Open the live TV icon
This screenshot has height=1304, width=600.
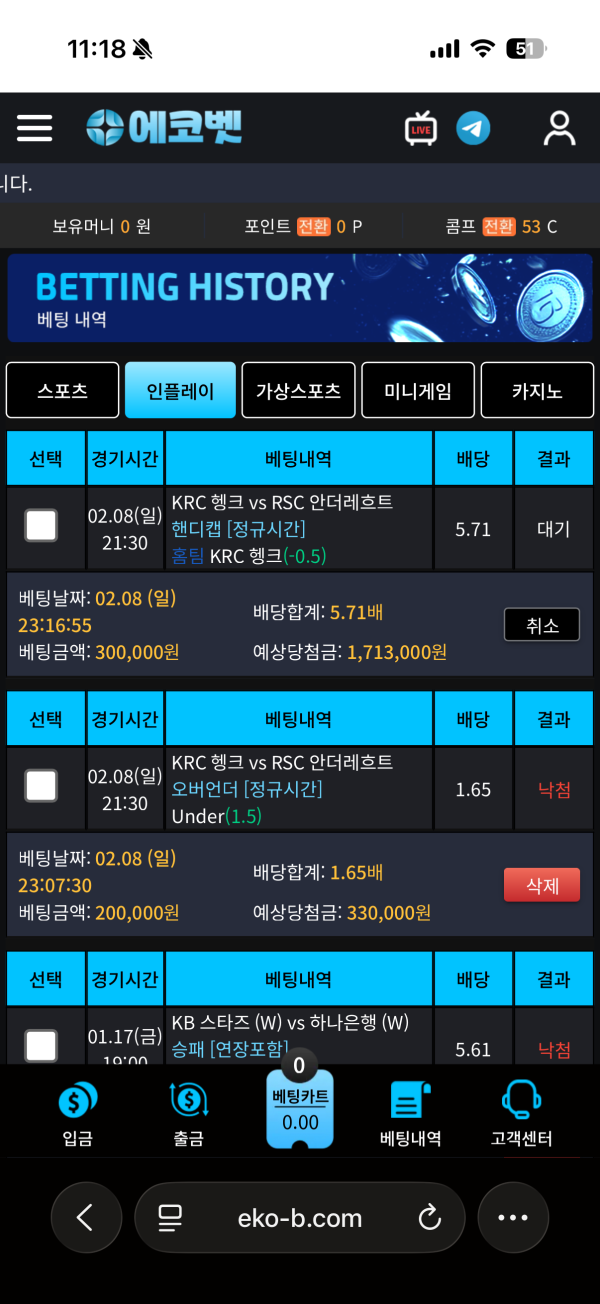pos(421,129)
